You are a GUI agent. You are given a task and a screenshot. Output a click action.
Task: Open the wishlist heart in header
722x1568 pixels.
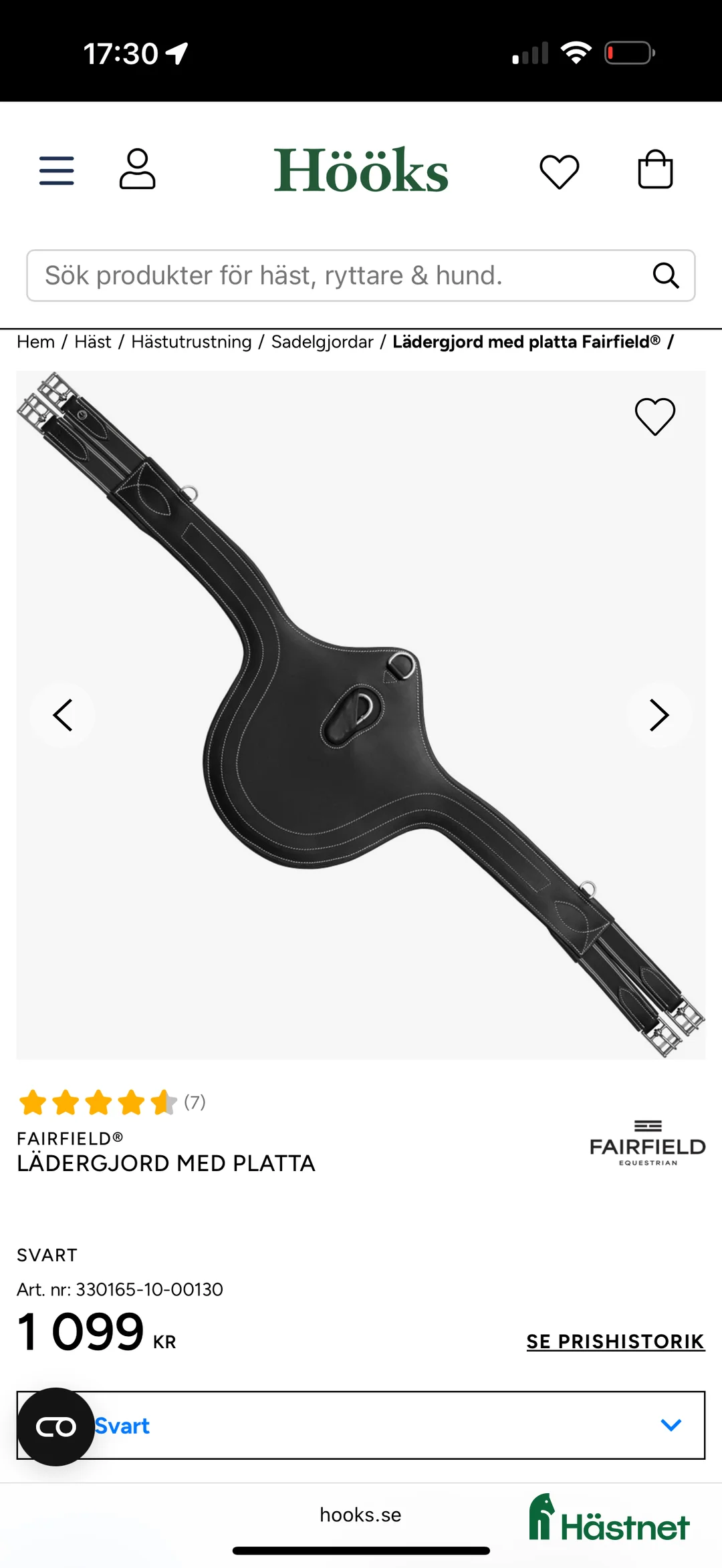point(559,171)
